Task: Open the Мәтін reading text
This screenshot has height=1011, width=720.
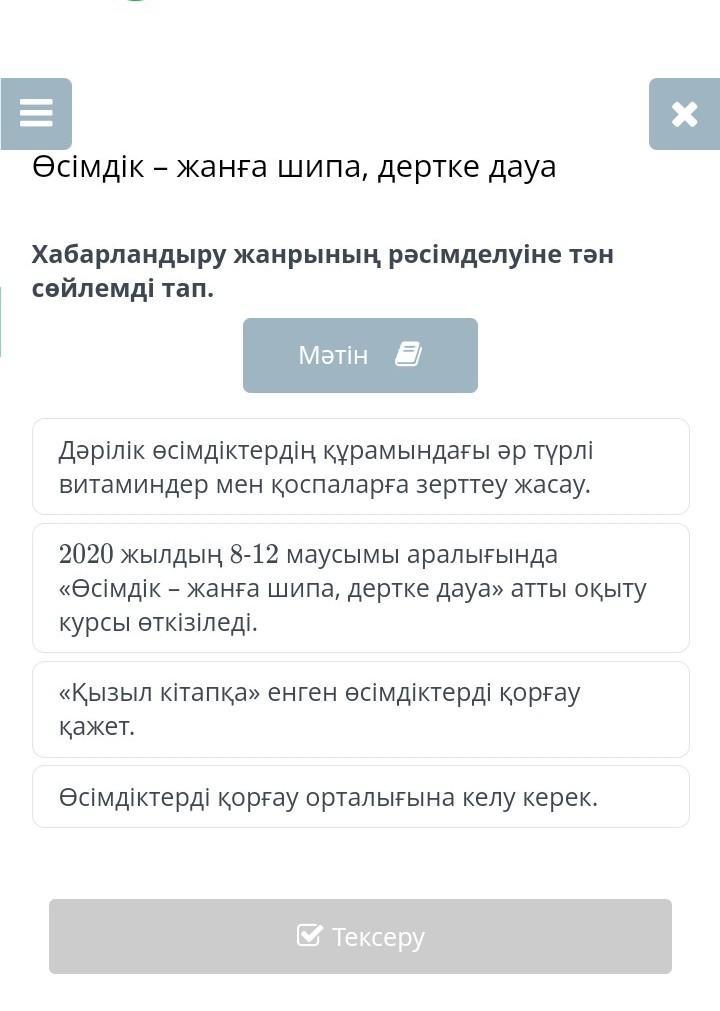Action: tap(360, 355)
